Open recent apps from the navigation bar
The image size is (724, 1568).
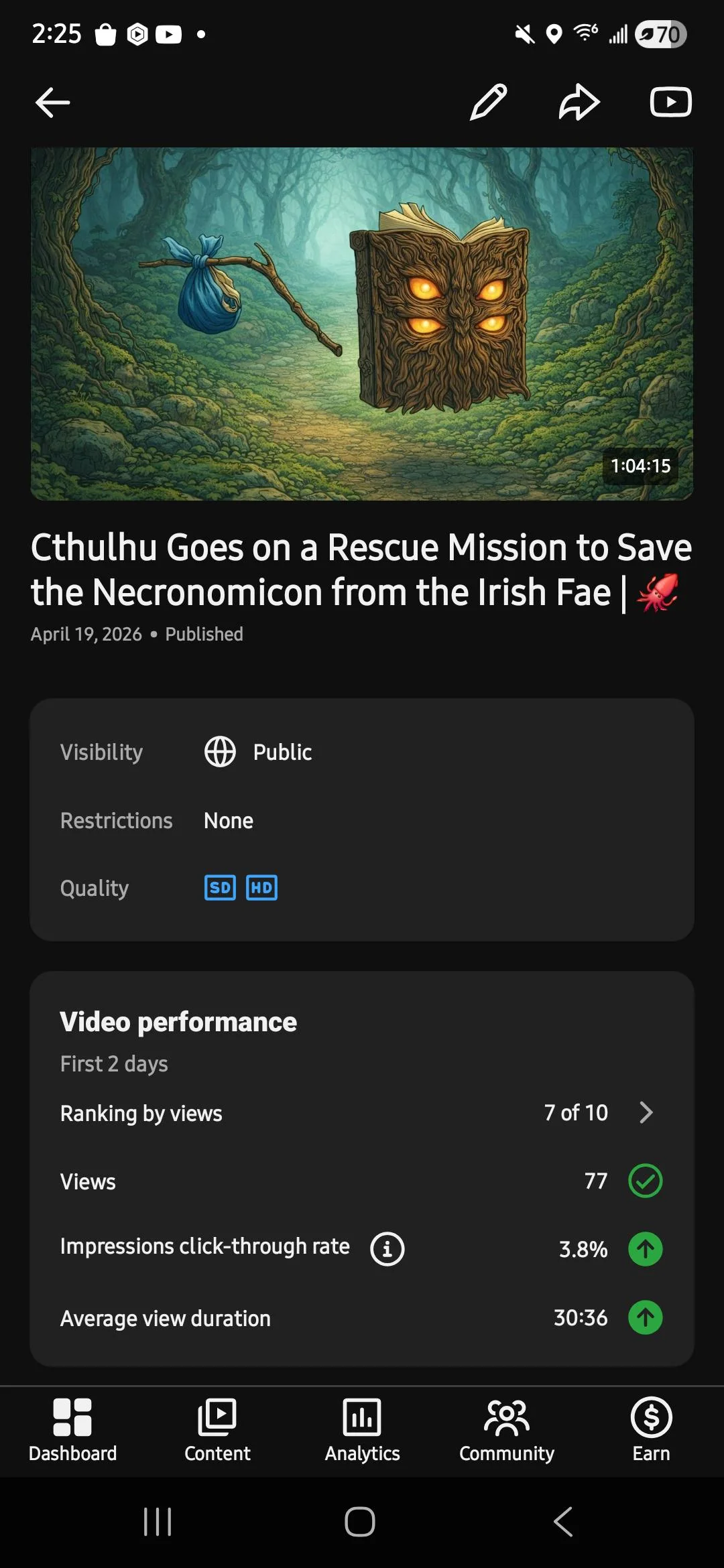tap(158, 1522)
